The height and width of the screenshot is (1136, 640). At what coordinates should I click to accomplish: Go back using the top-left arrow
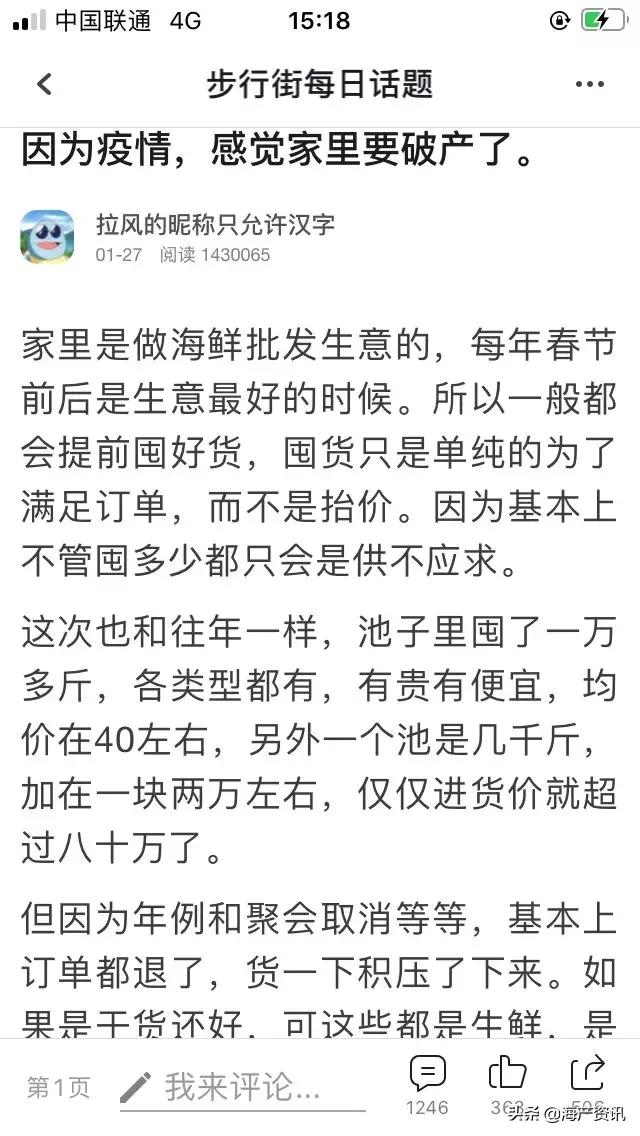[x=44, y=84]
